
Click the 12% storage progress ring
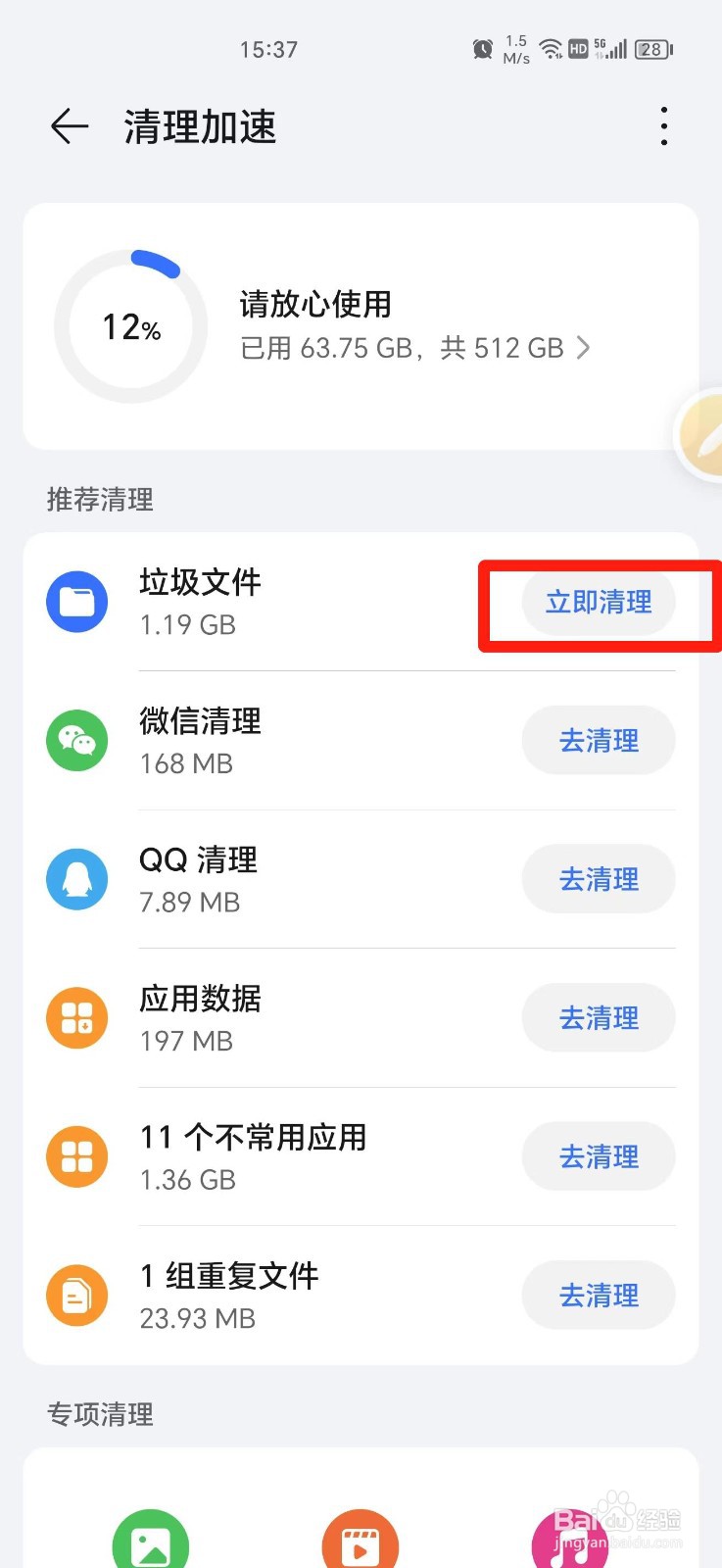tap(129, 325)
